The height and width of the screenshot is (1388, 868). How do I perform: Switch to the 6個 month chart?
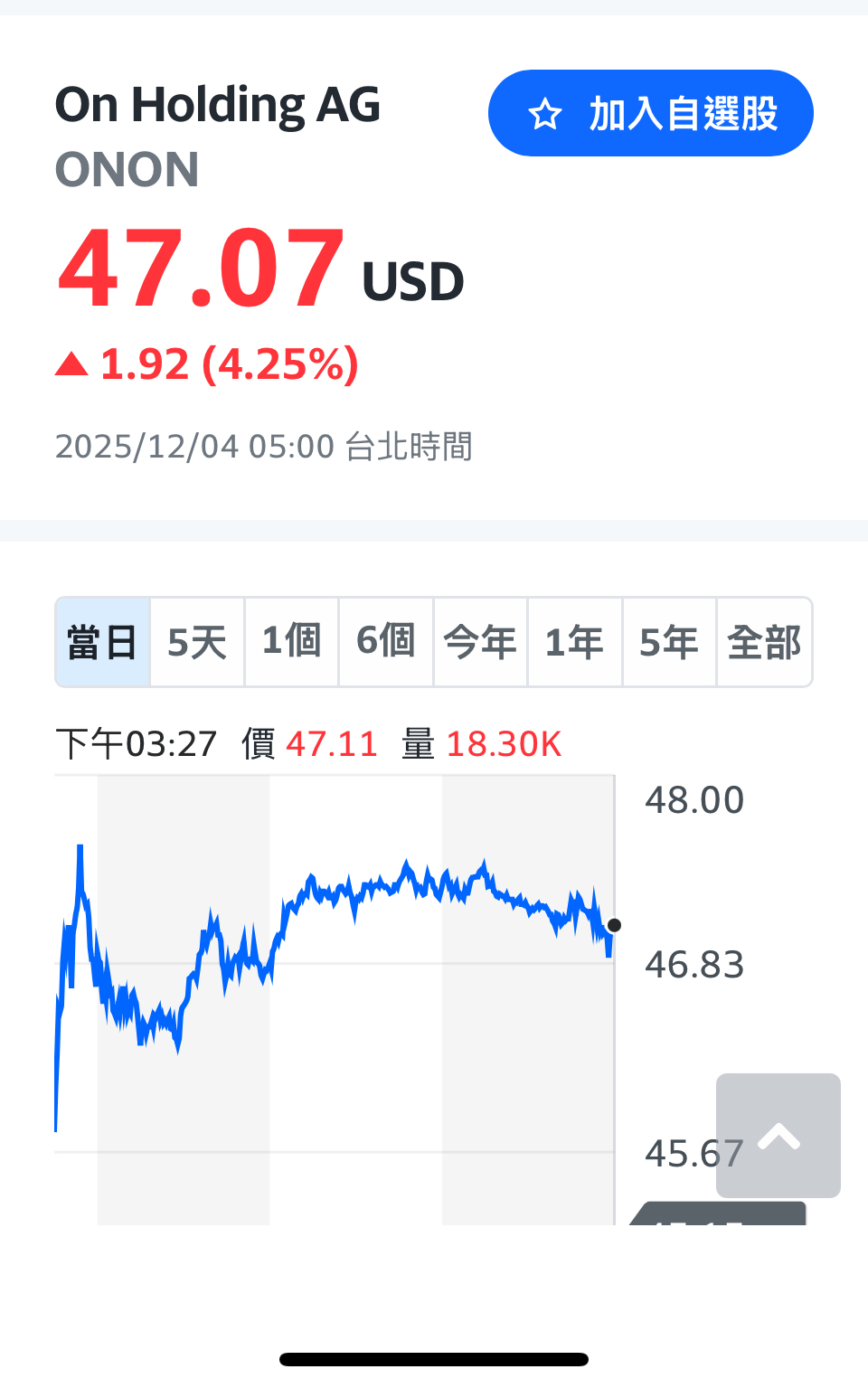click(x=386, y=642)
